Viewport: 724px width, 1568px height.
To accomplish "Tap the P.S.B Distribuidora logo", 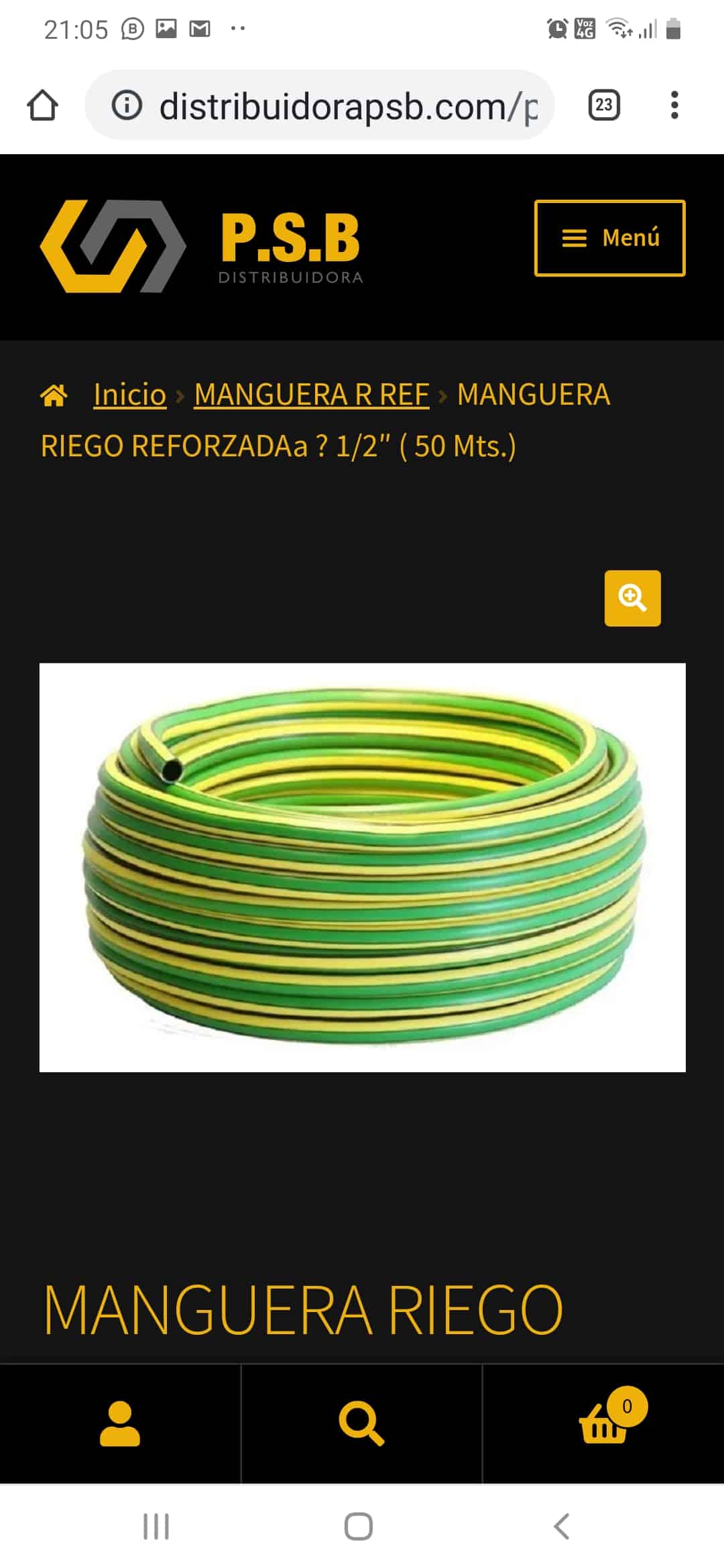I will click(201, 246).
